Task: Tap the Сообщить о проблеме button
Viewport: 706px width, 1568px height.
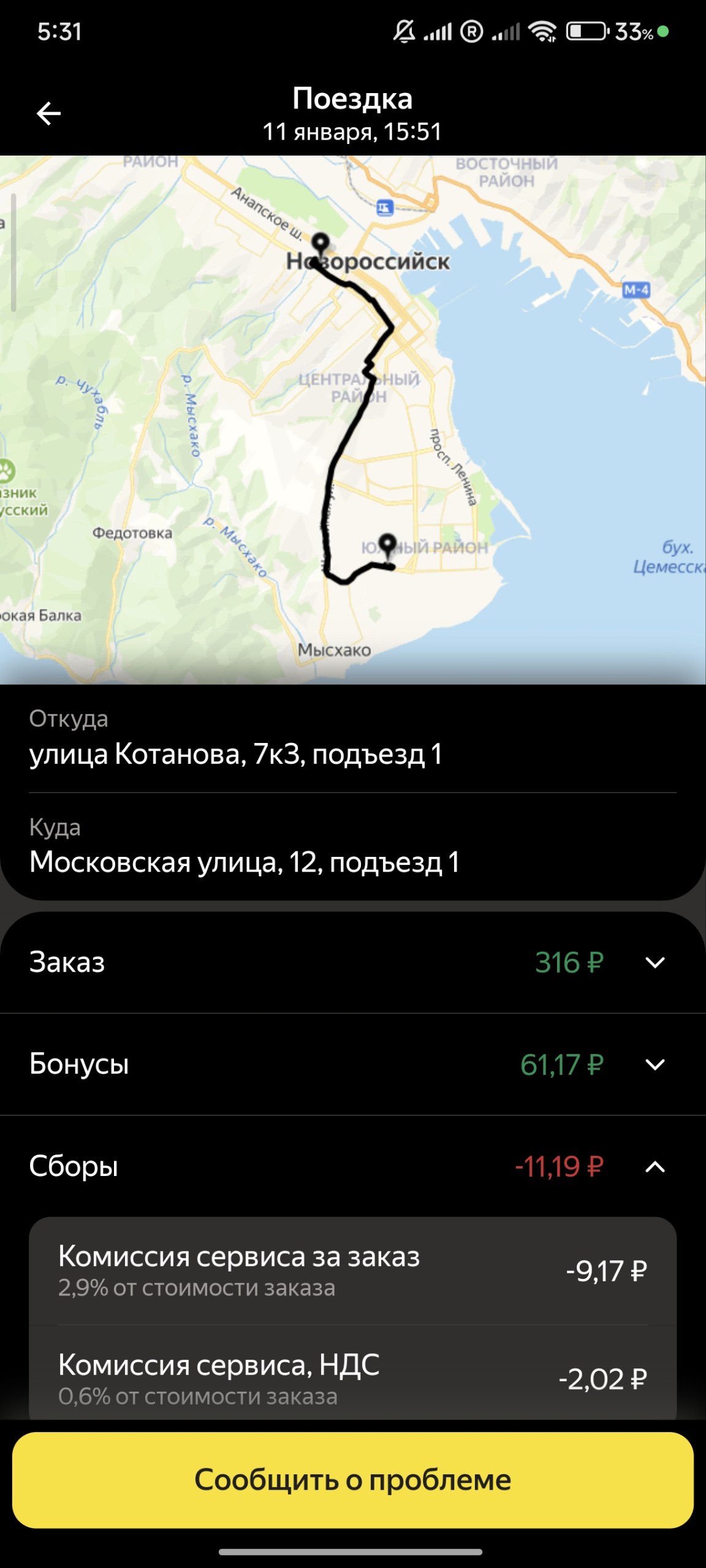Action: 353,1480
